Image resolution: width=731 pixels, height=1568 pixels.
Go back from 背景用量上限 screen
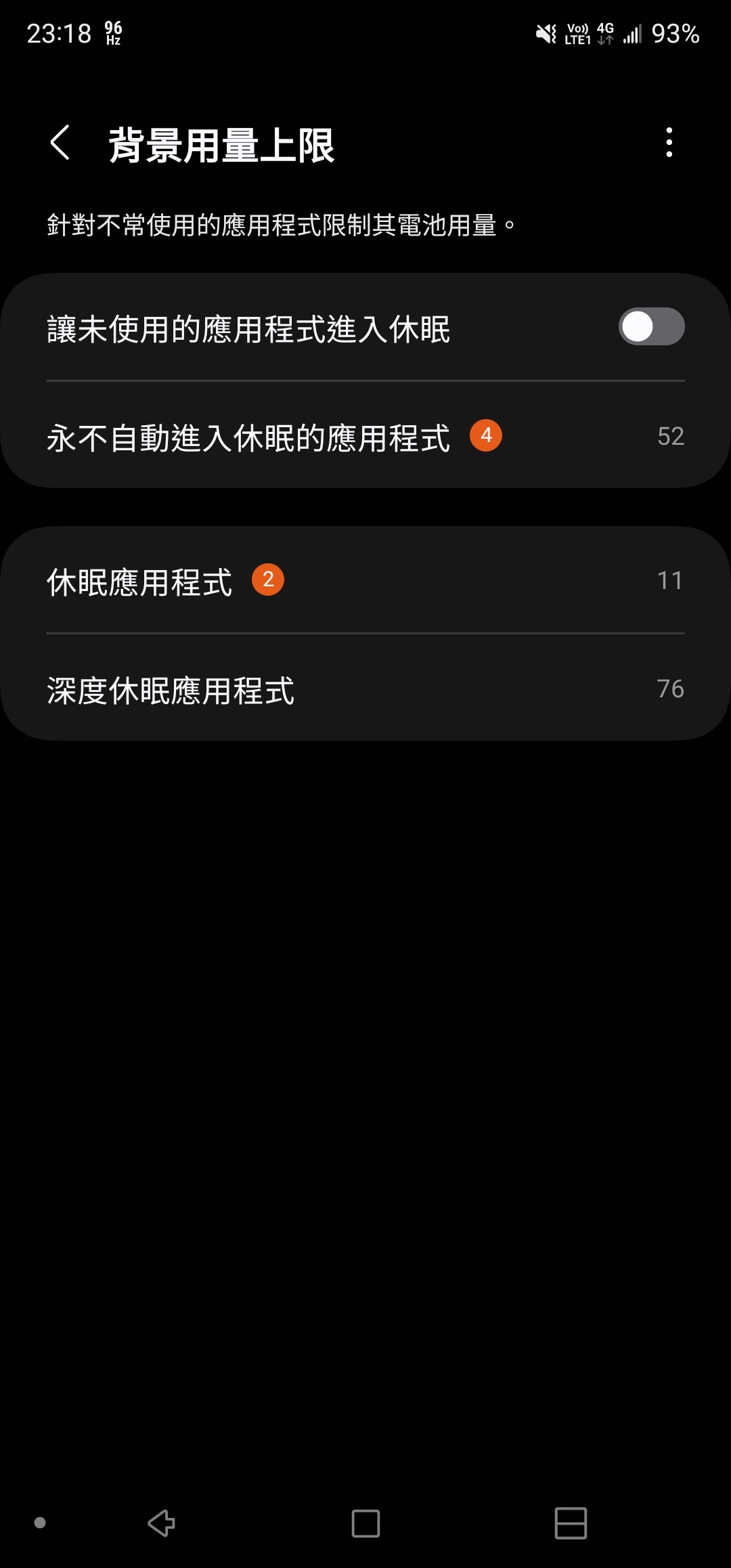click(60, 143)
